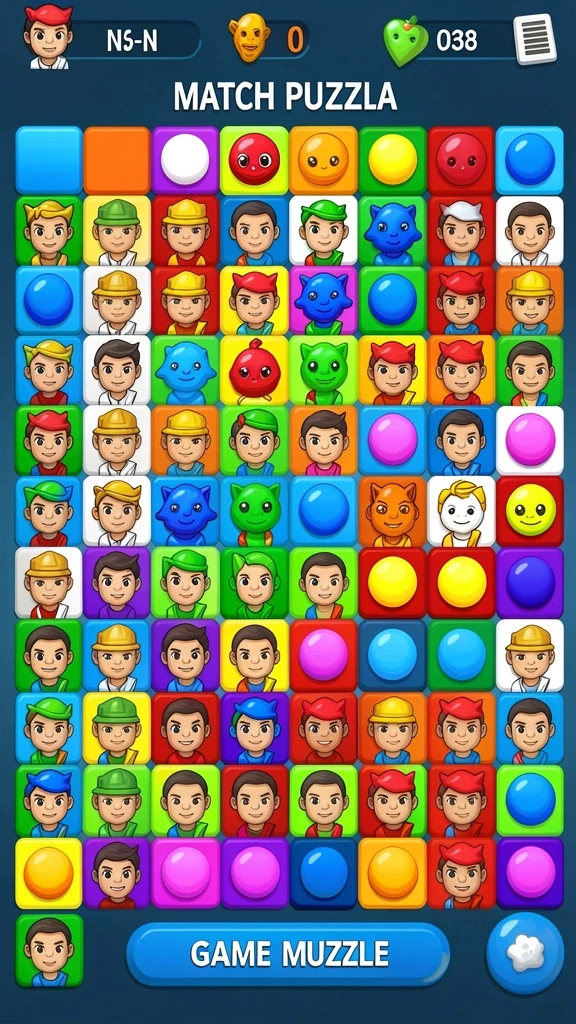Tap the round blue flower button
This screenshot has height=1024, width=576.
tap(525, 953)
